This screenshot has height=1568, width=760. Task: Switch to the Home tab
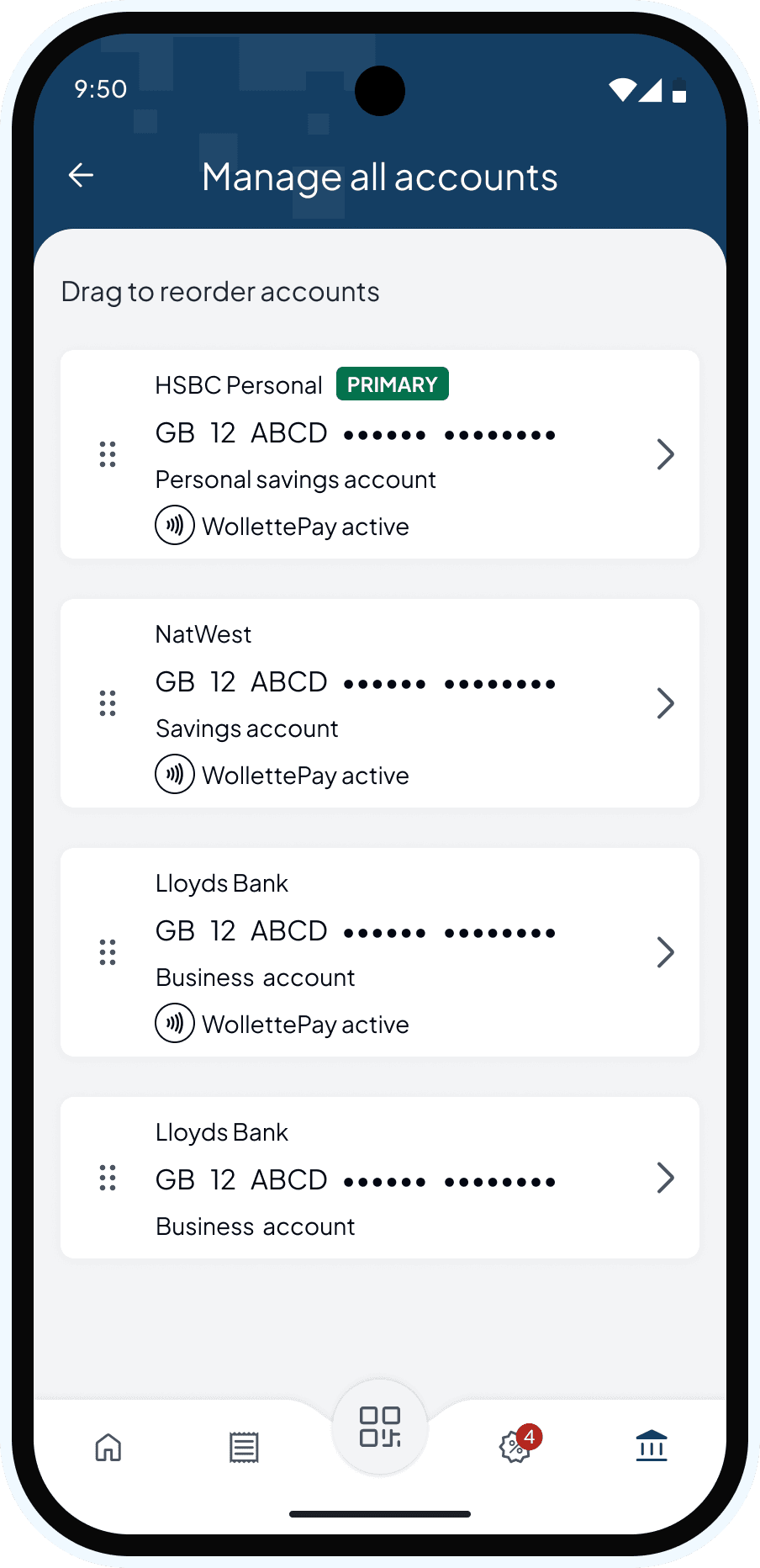coord(108,1448)
